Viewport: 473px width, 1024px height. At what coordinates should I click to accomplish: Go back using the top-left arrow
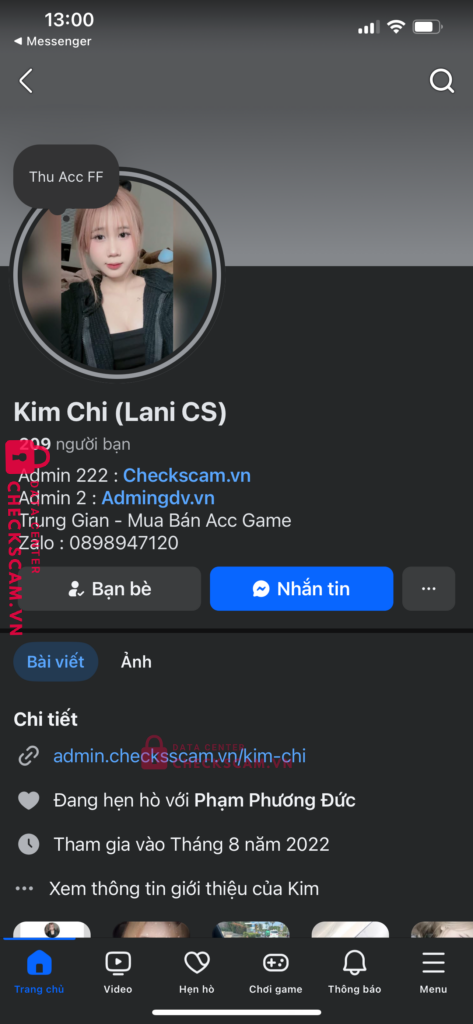[25, 81]
